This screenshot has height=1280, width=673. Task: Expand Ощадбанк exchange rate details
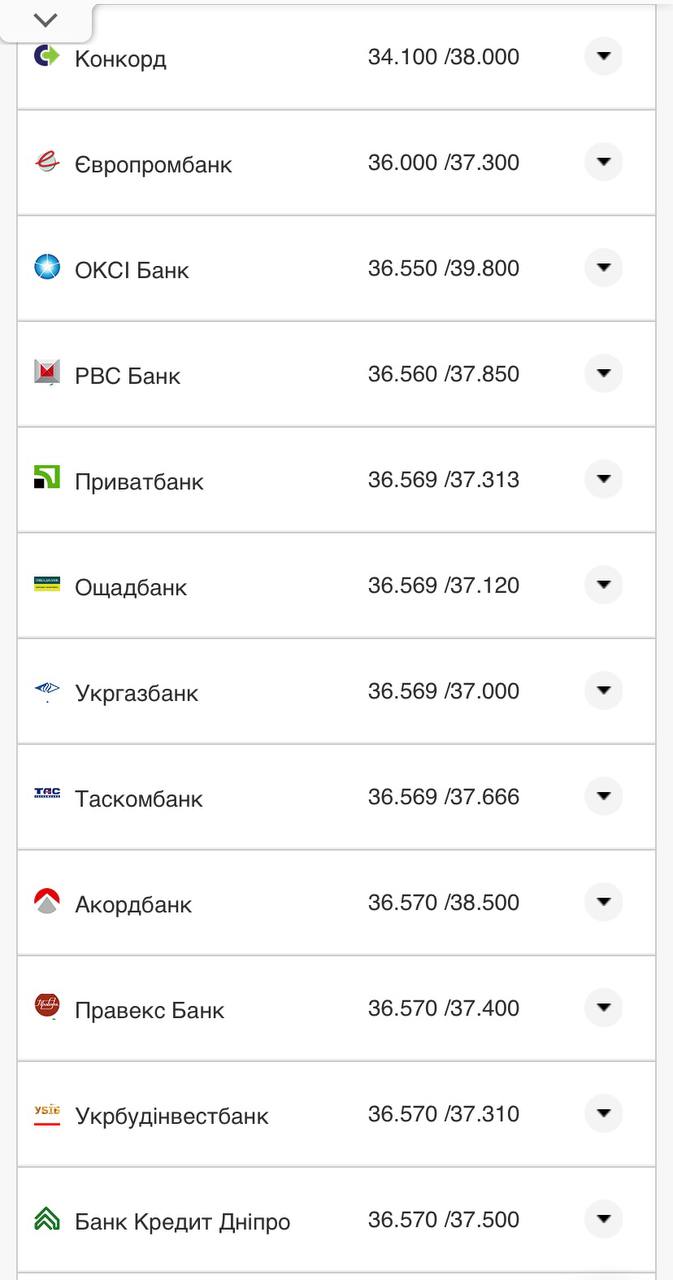click(603, 585)
